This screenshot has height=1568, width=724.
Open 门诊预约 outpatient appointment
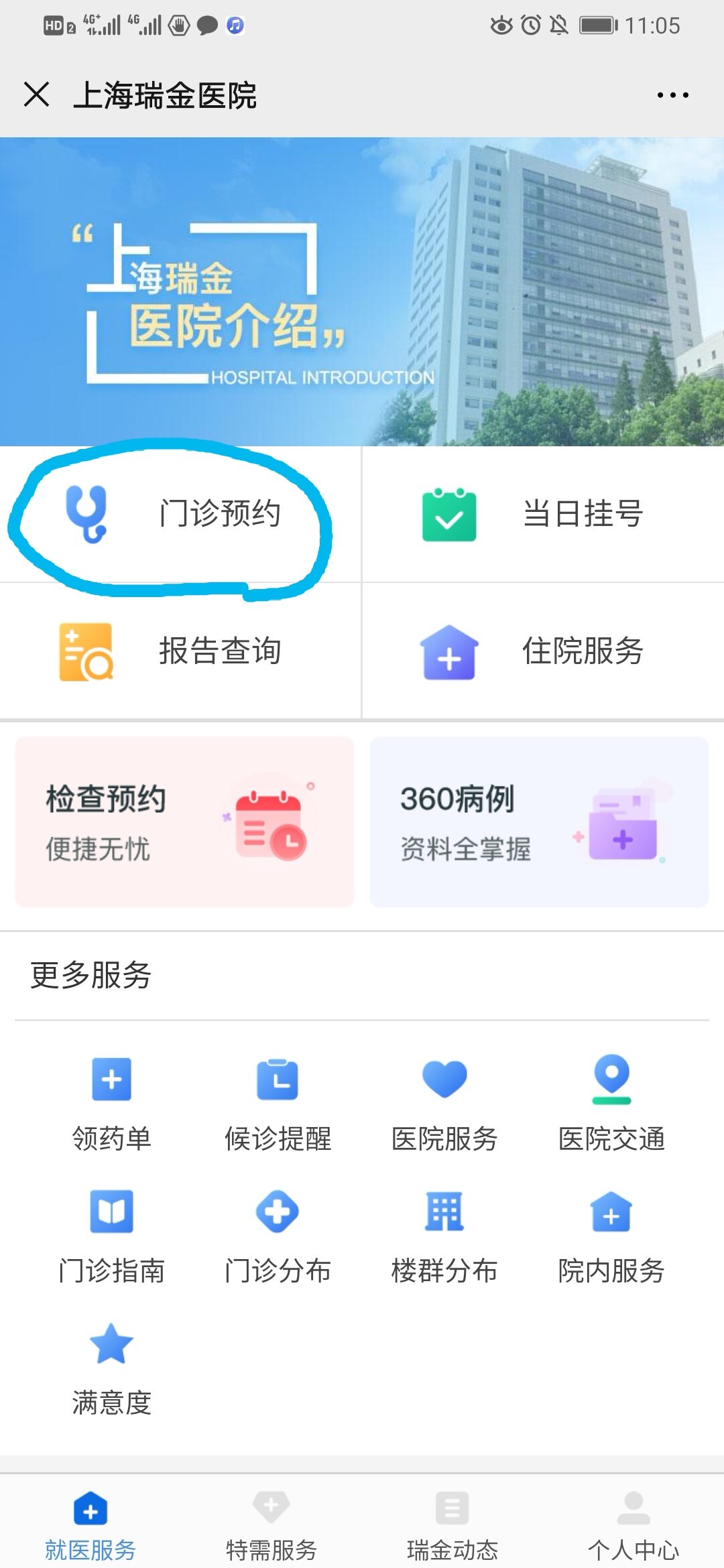180,515
